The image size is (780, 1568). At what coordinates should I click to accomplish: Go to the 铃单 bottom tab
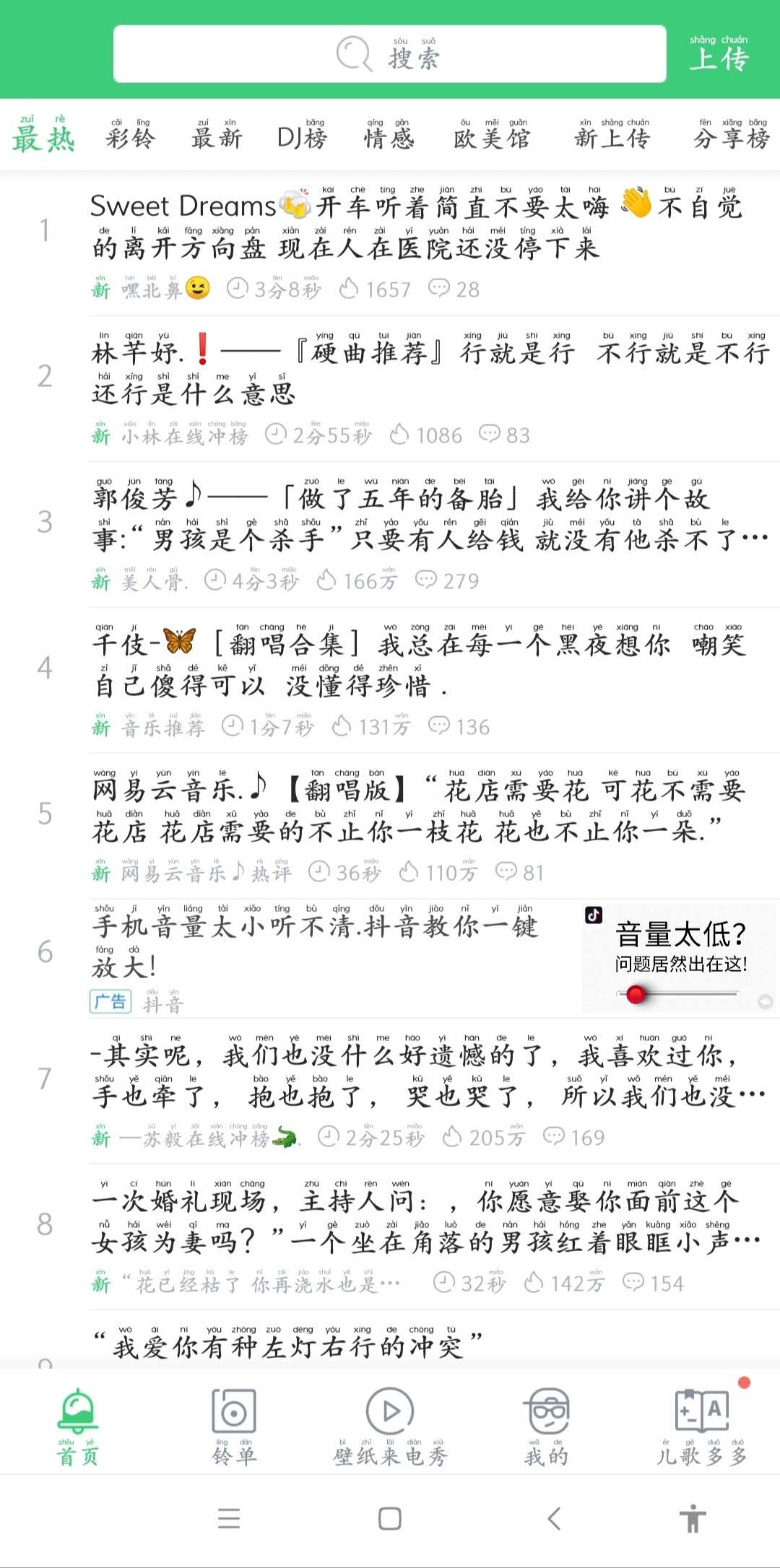234,1426
